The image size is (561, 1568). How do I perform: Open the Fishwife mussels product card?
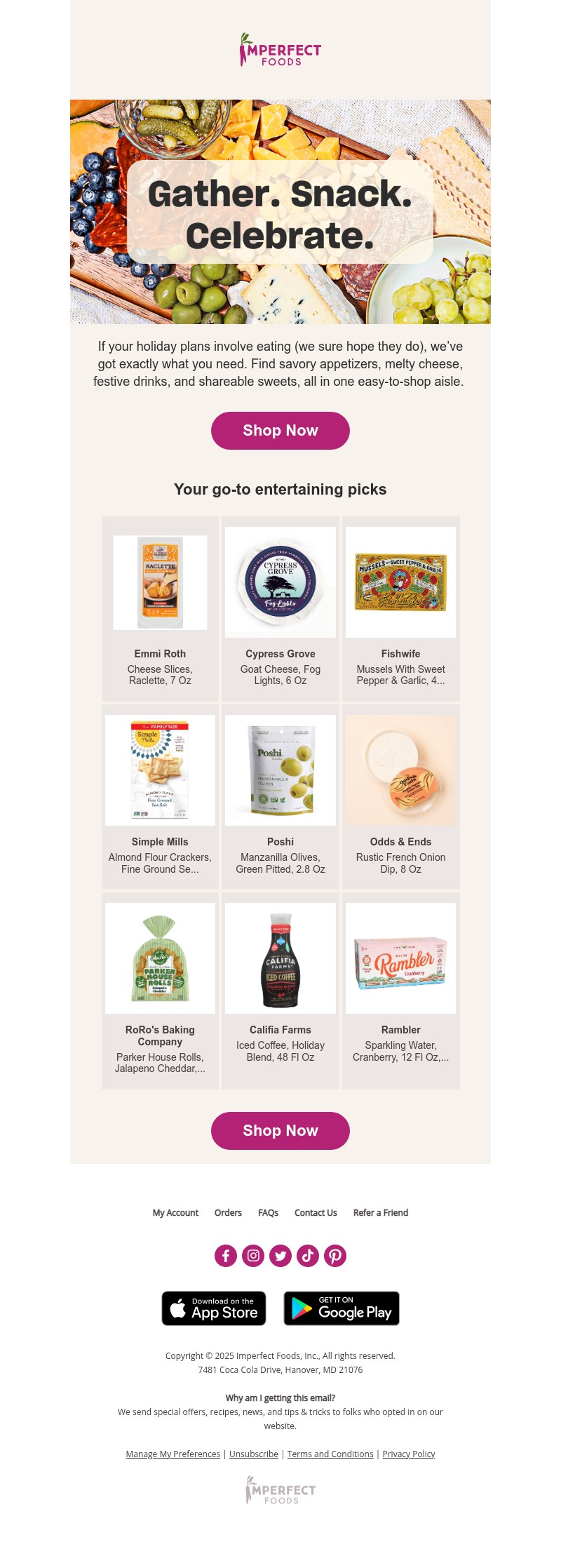tap(400, 608)
